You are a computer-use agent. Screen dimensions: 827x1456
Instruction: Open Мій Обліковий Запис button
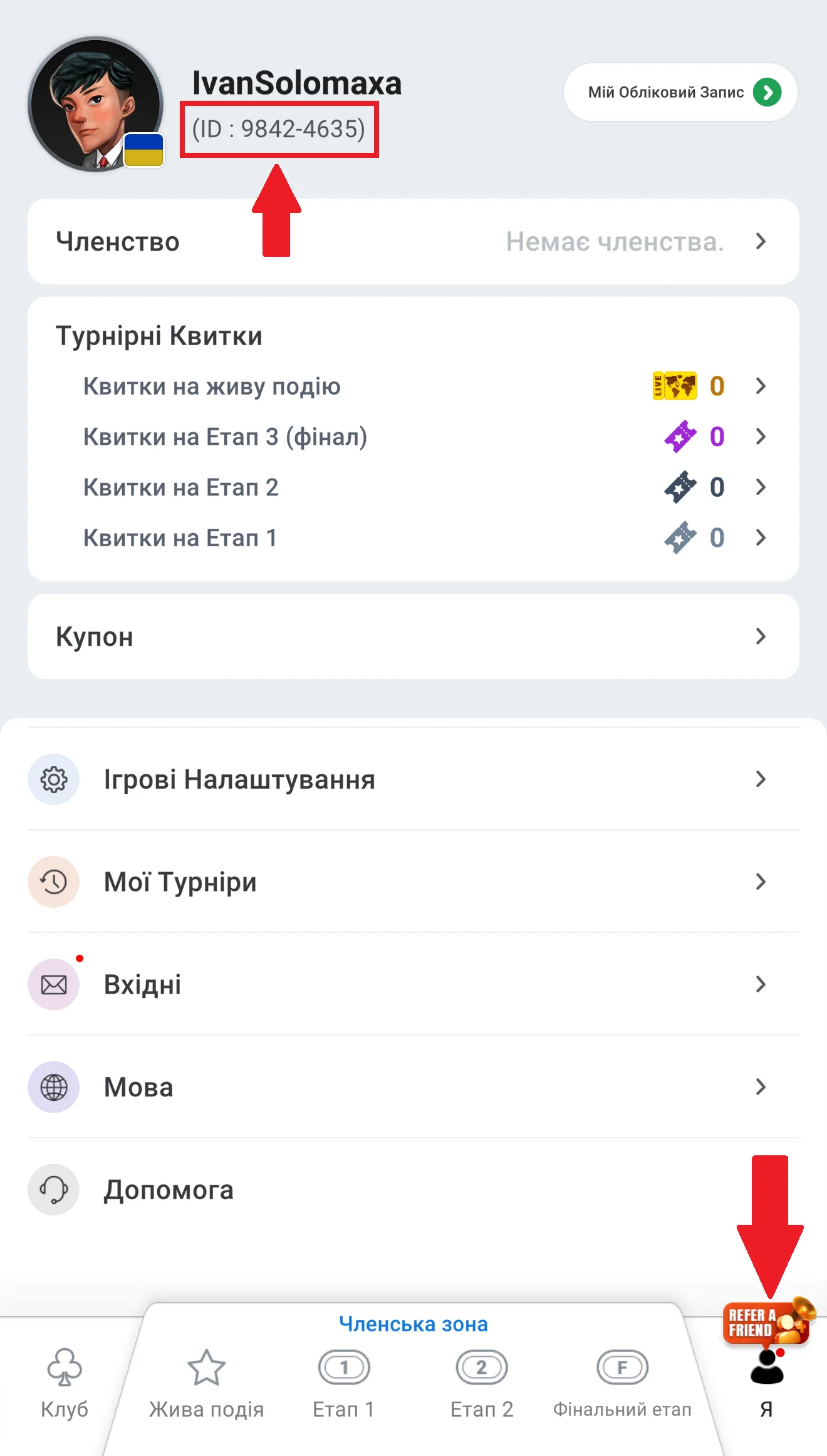[680, 92]
